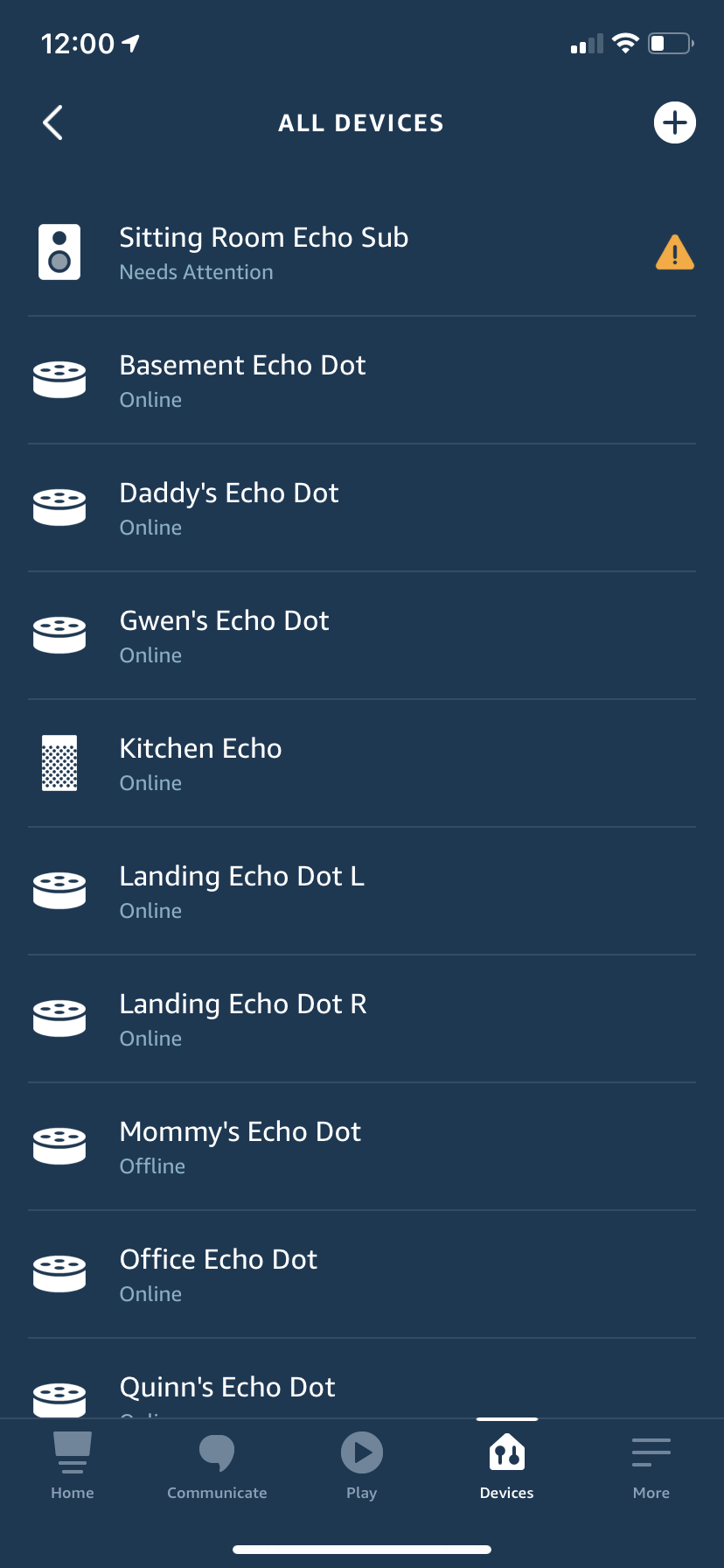Image resolution: width=724 pixels, height=1568 pixels.
Task: Open Gwen's Echo Dot
Action: 362,636
